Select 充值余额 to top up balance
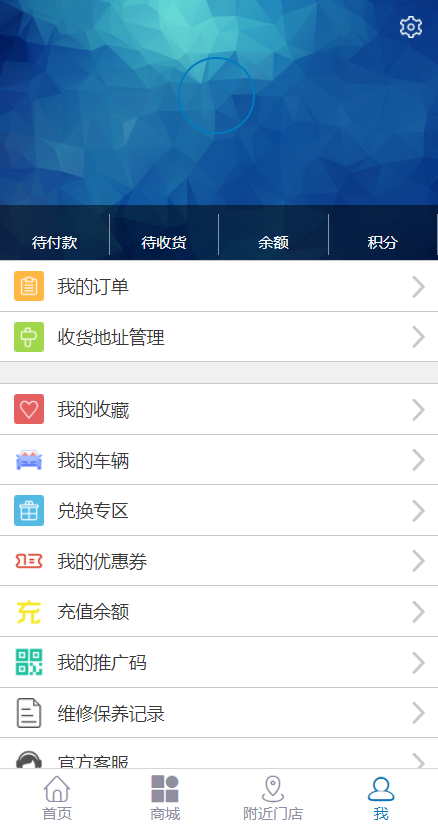This screenshot has width=438, height=828. pyautogui.click(x=219, y=611)
